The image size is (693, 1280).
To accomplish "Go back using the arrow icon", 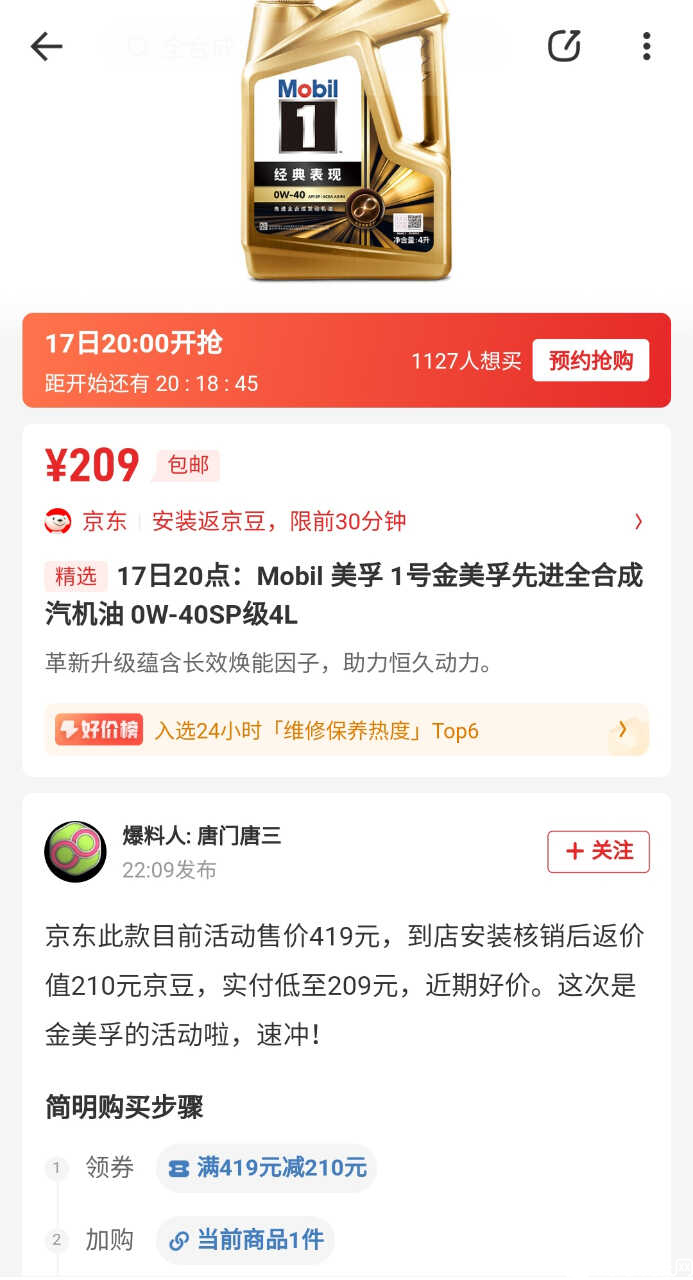I will 46,46.
